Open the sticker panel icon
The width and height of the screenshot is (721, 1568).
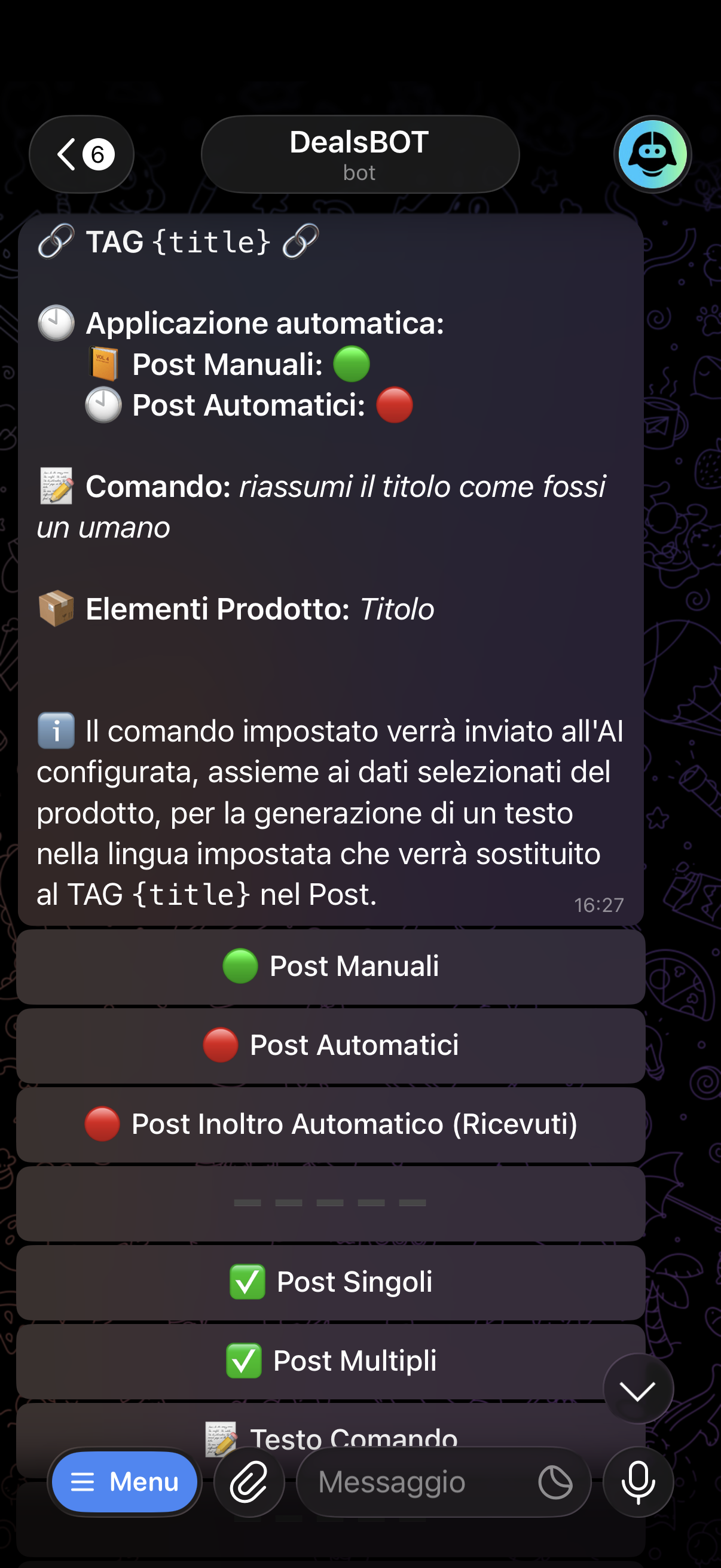(x=555, y=1481)
